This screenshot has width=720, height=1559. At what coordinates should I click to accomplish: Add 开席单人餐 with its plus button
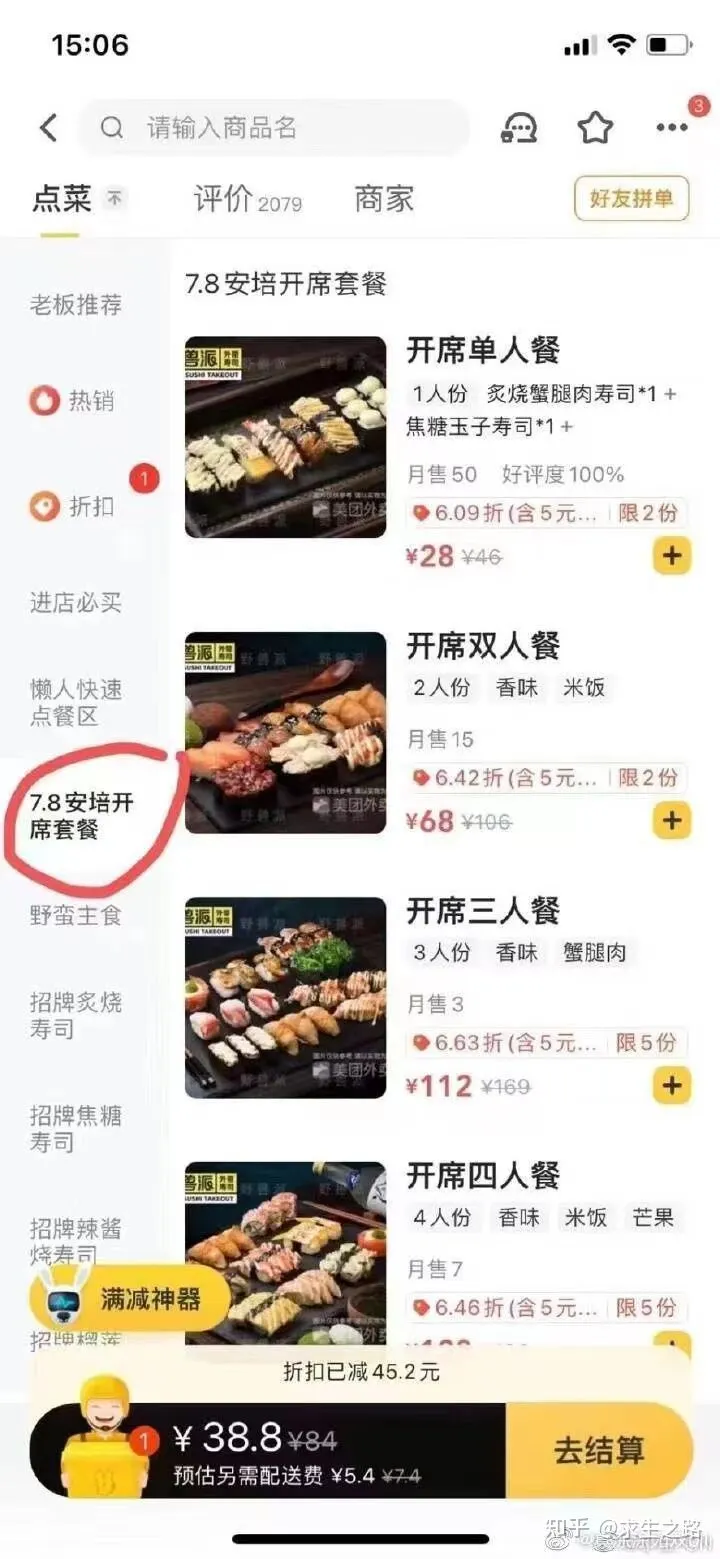click(x=671, y=555)
